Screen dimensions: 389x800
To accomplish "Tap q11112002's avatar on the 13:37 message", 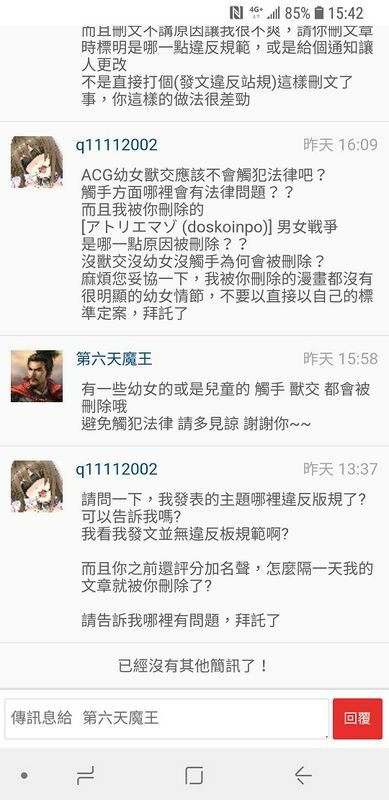I will [37, 486].
